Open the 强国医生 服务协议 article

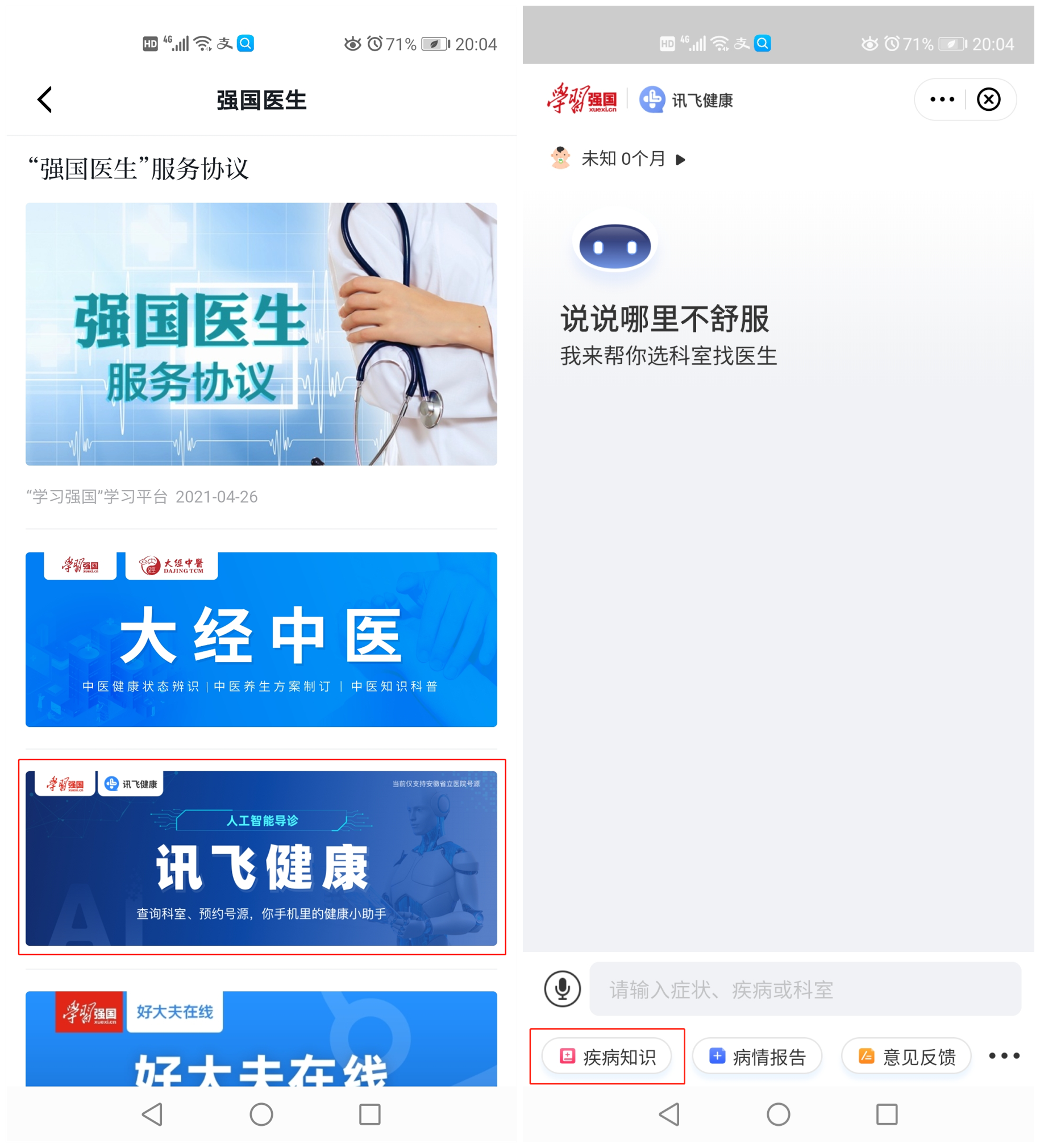click(261, 334)
